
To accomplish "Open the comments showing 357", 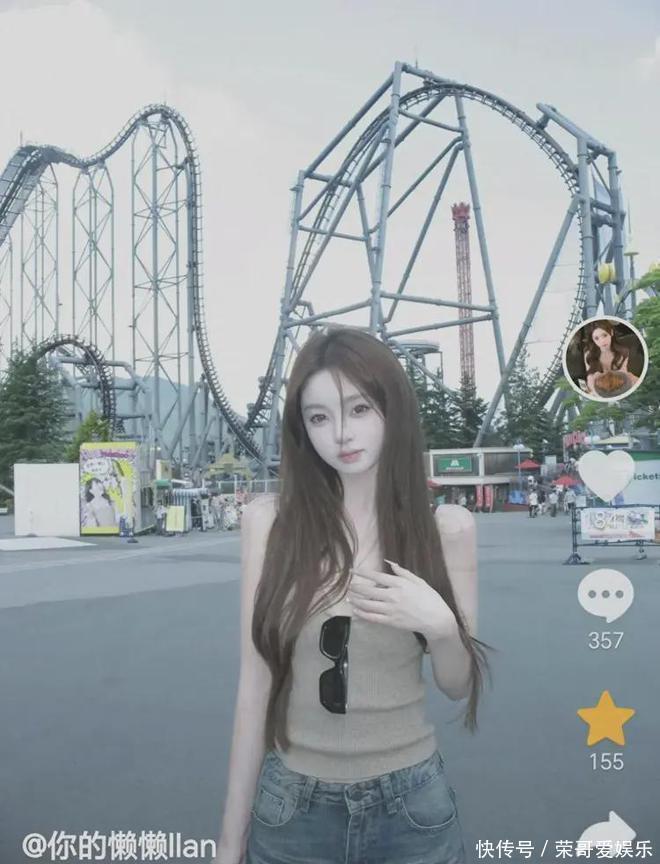I will pos(605,596).
